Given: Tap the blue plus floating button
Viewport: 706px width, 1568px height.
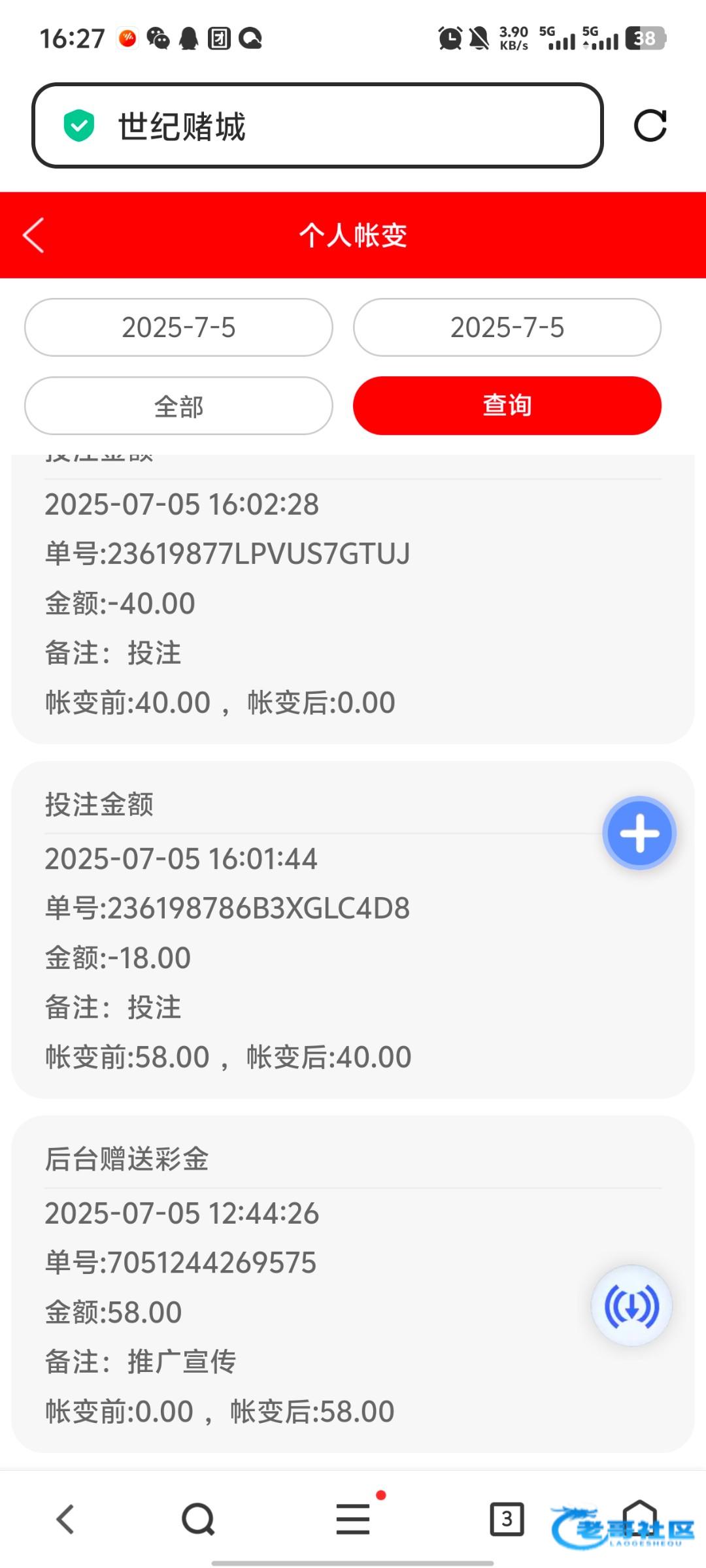Looking at the screenshot, I should (x=639, y=833).
